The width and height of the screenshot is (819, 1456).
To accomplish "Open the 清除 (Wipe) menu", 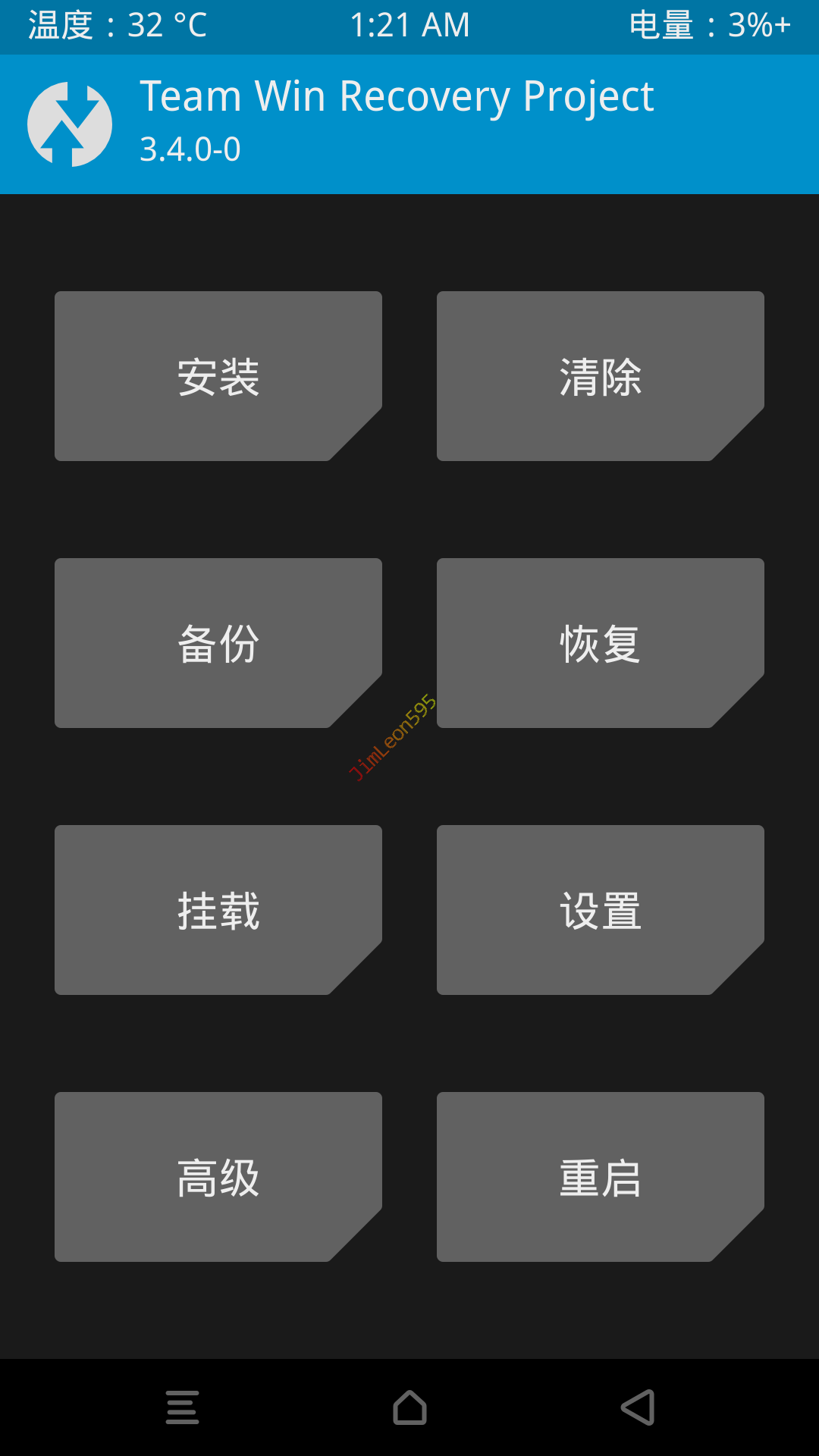I will (601, 376).
